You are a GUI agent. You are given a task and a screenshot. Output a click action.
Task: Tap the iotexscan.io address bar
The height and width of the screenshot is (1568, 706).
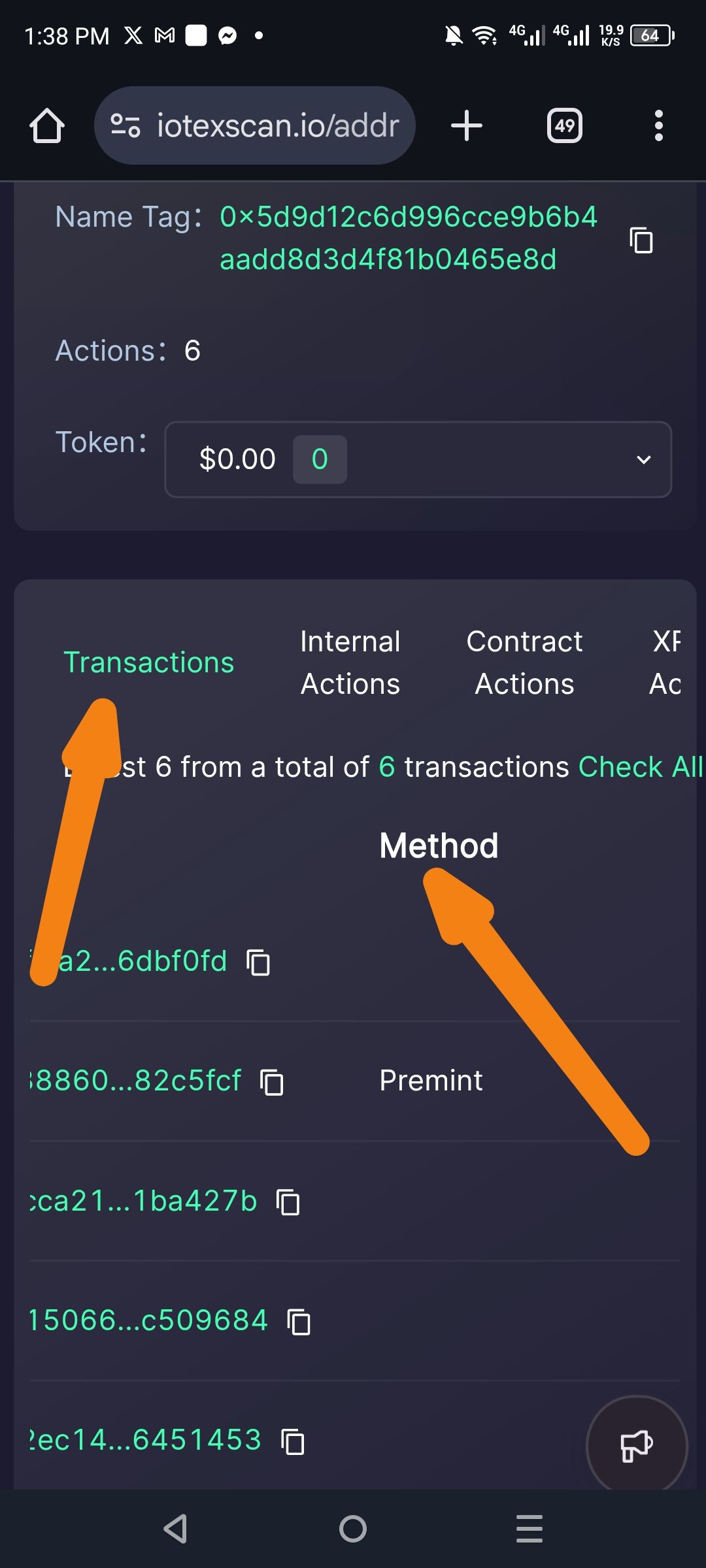(x=255, y=125)
